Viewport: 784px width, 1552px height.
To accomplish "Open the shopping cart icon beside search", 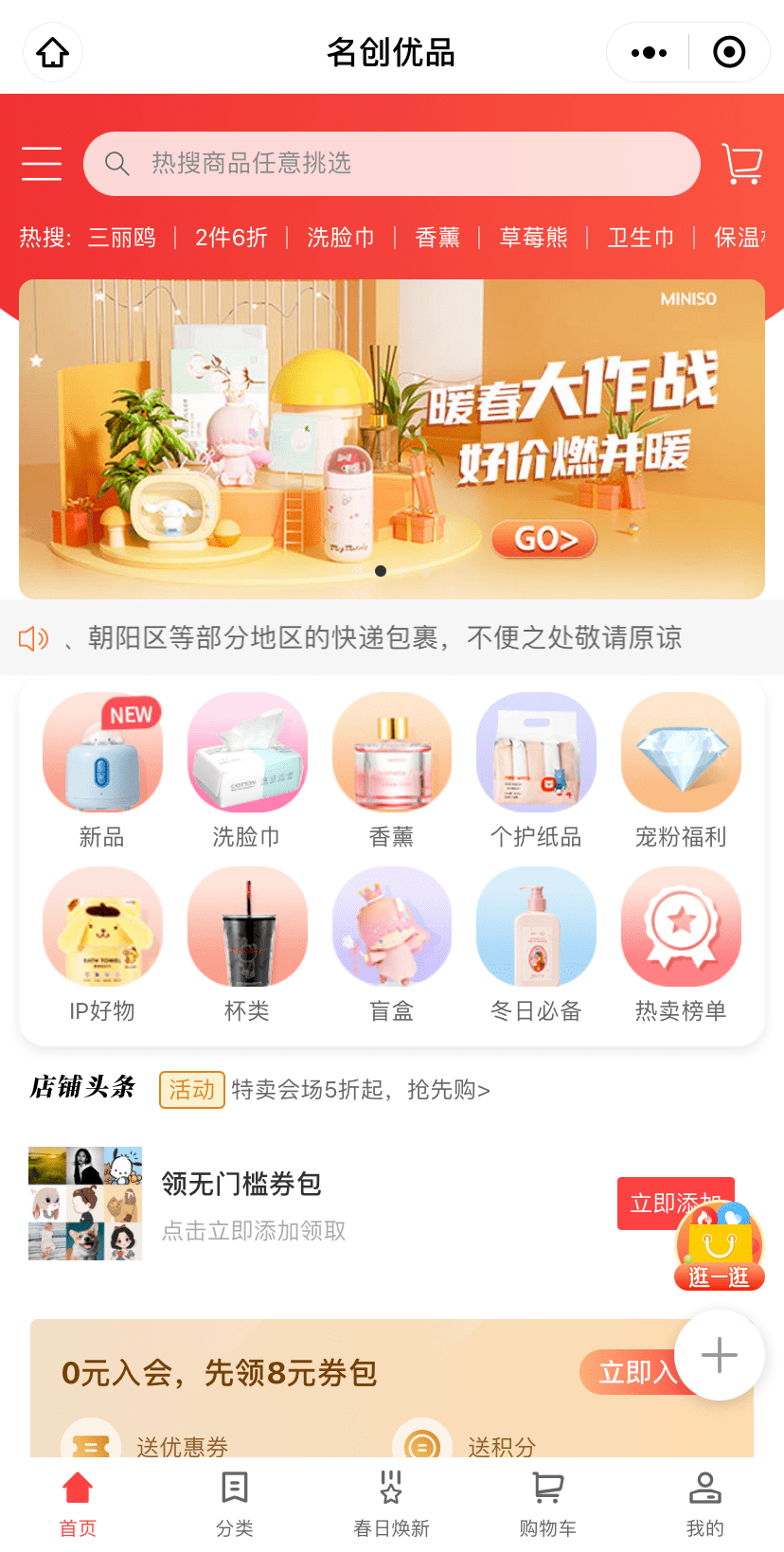I will coord(741,164).
